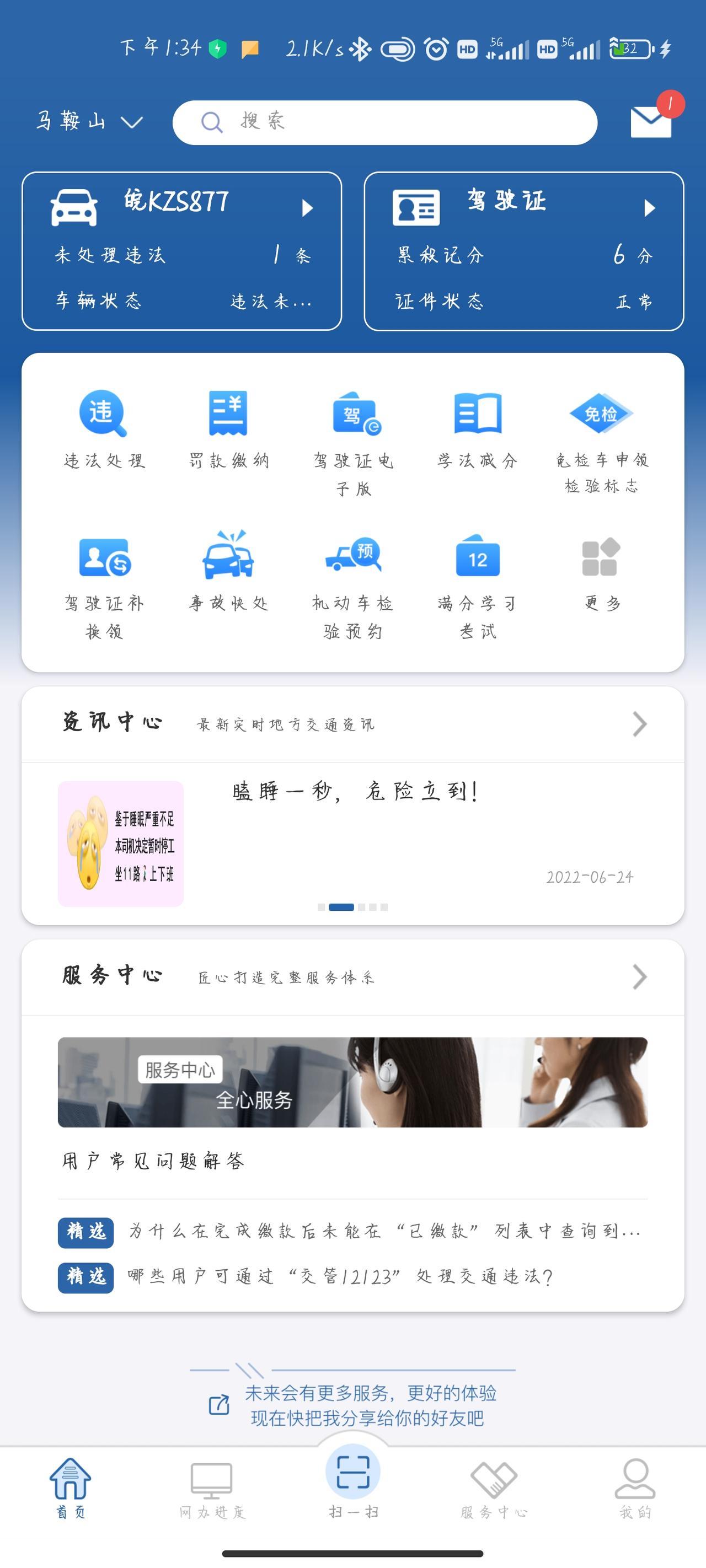Tap the 搜索 search box
The width and height of the screenshot is (706, 1568).
[x=384, y=122]
